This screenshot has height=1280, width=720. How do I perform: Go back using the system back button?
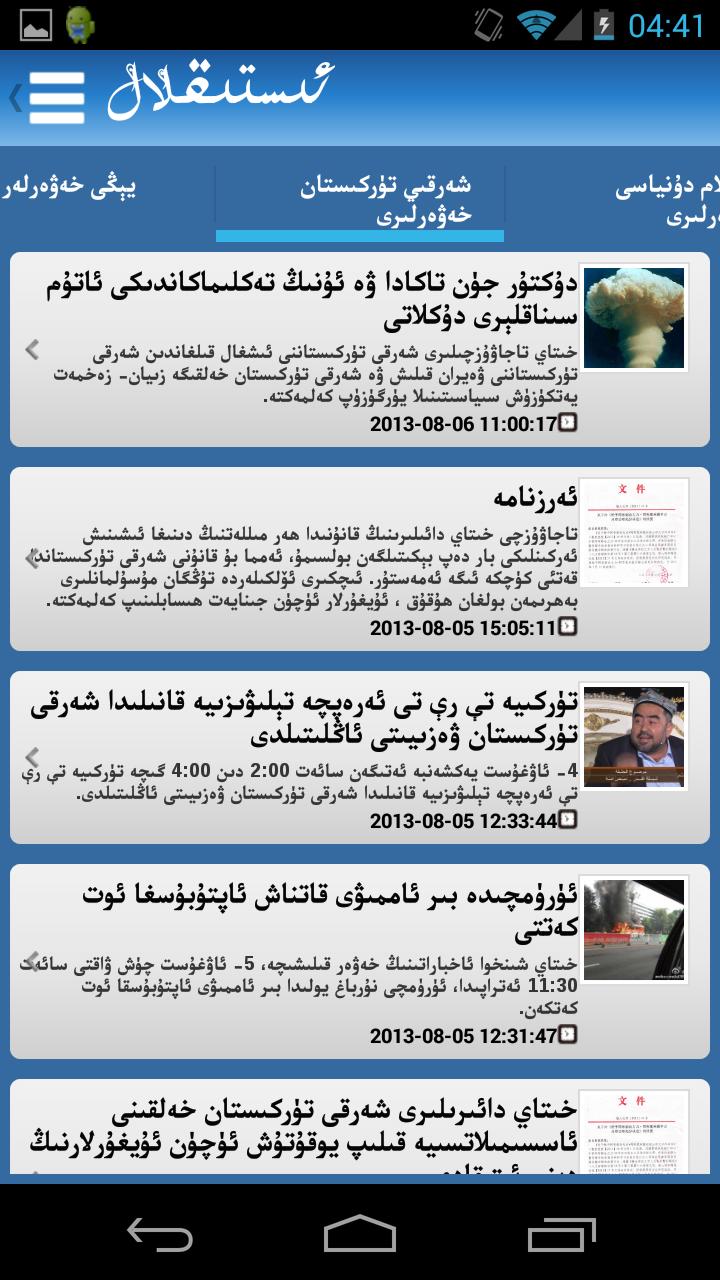[x=160, y=1233]
